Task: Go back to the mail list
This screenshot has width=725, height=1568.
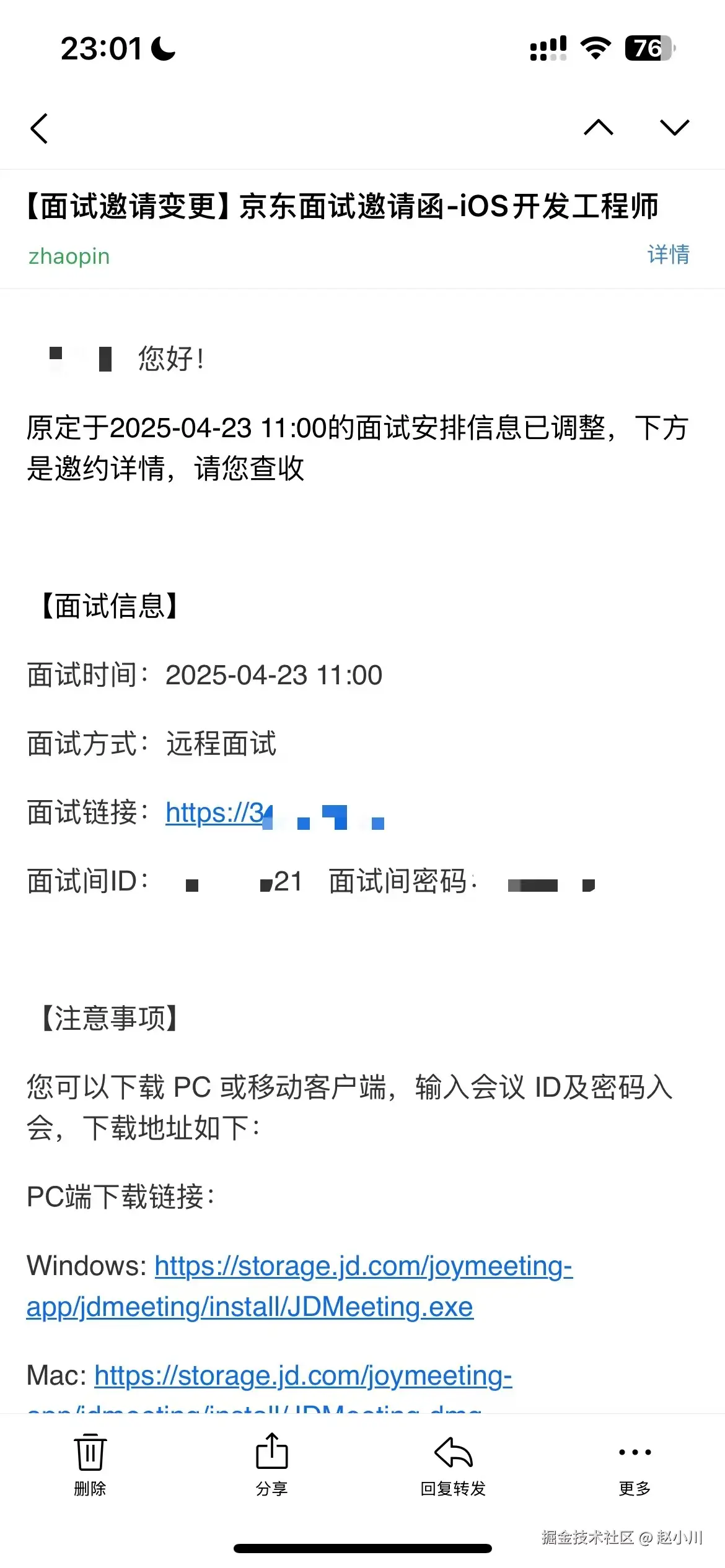Action: 39,129
